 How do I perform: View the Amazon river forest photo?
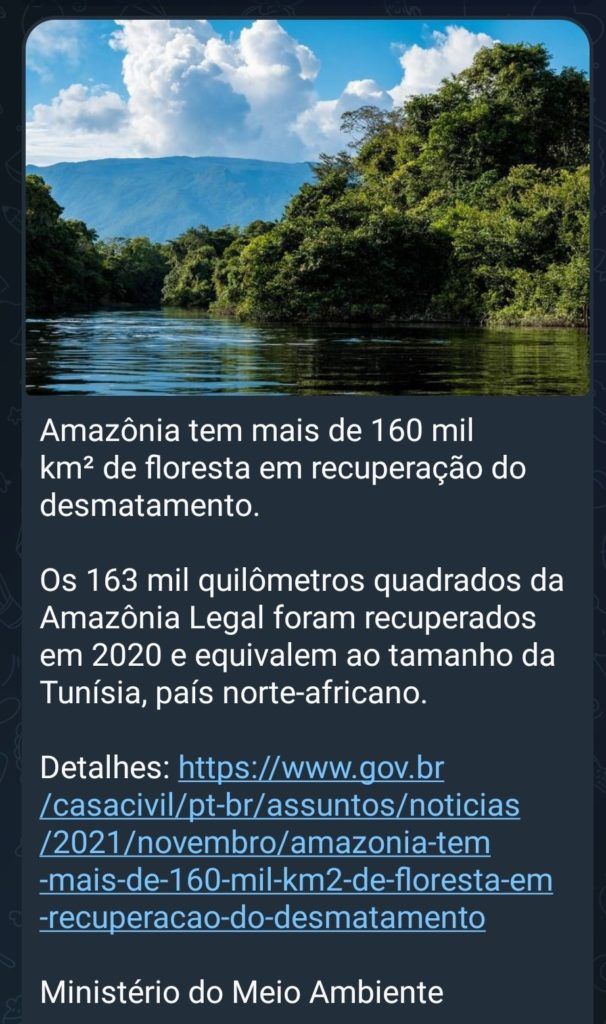307,207
